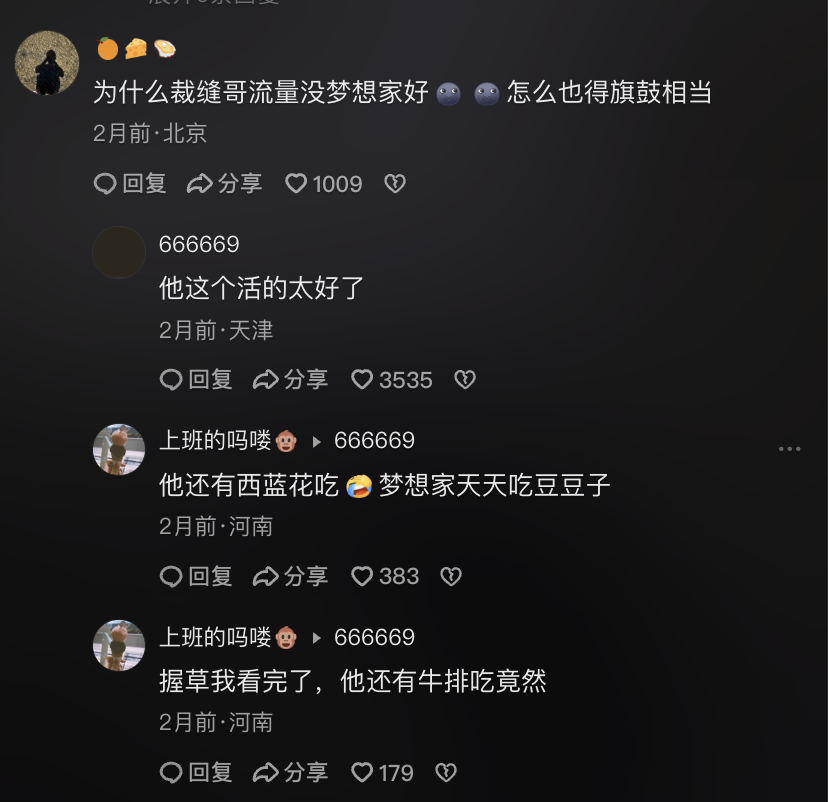Dislike the comment about 裁缝哥流量

(395, 184)
